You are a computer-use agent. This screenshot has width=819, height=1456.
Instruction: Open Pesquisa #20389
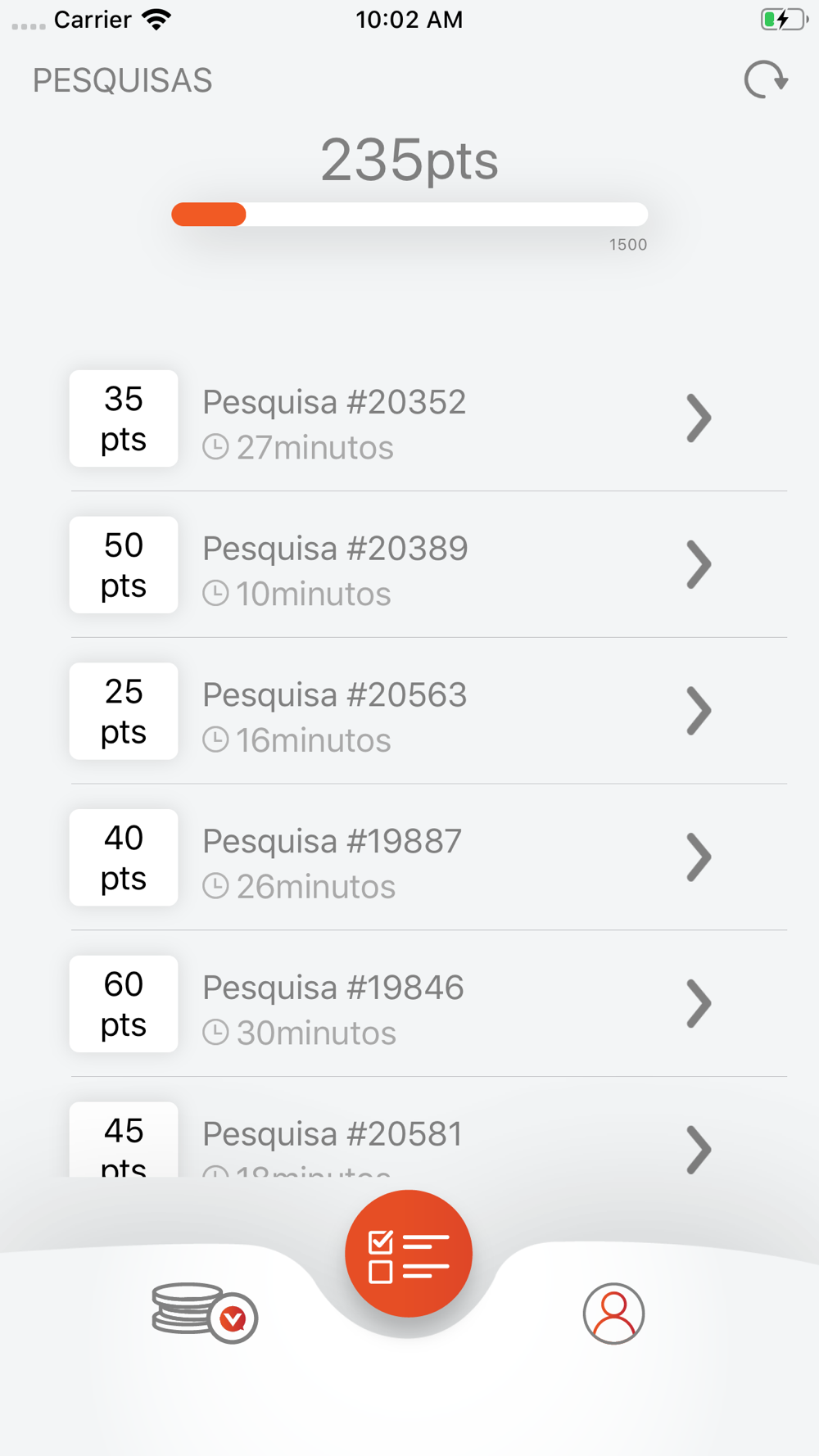coord(428,565)
